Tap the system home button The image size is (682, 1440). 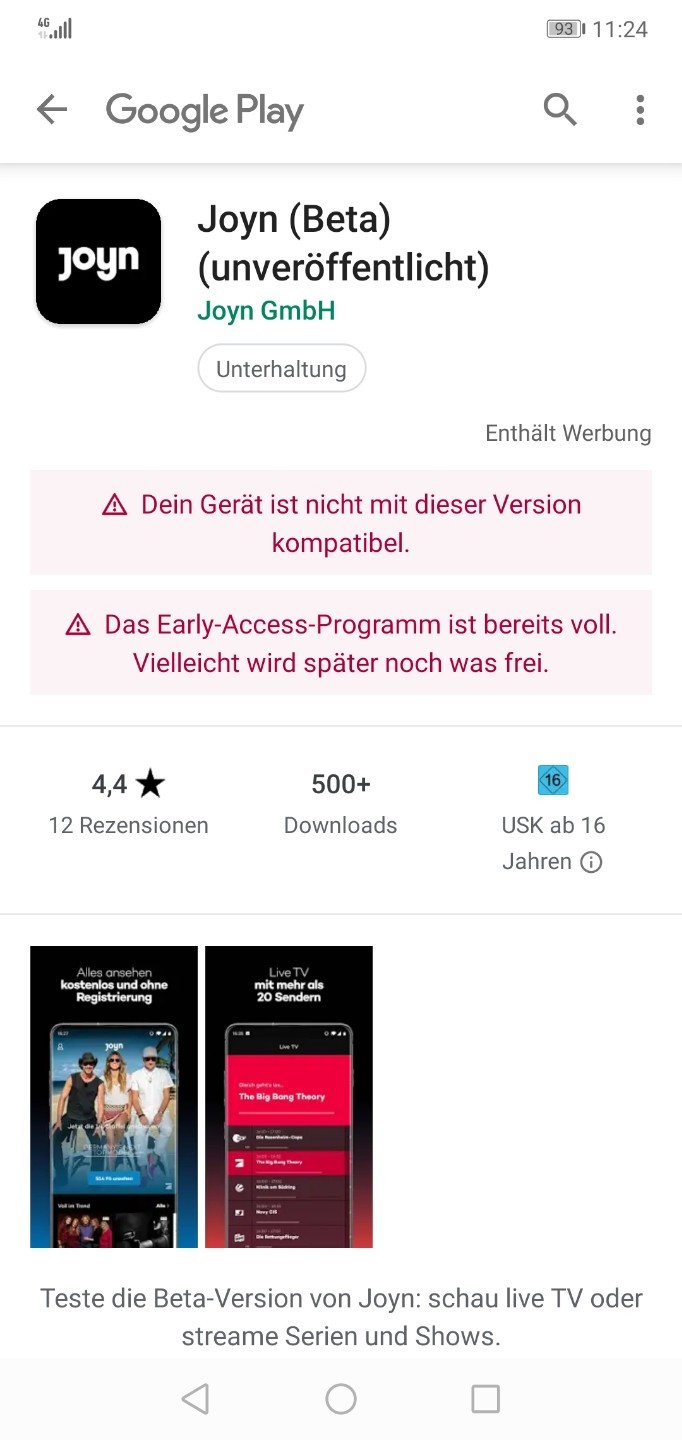341,1399
